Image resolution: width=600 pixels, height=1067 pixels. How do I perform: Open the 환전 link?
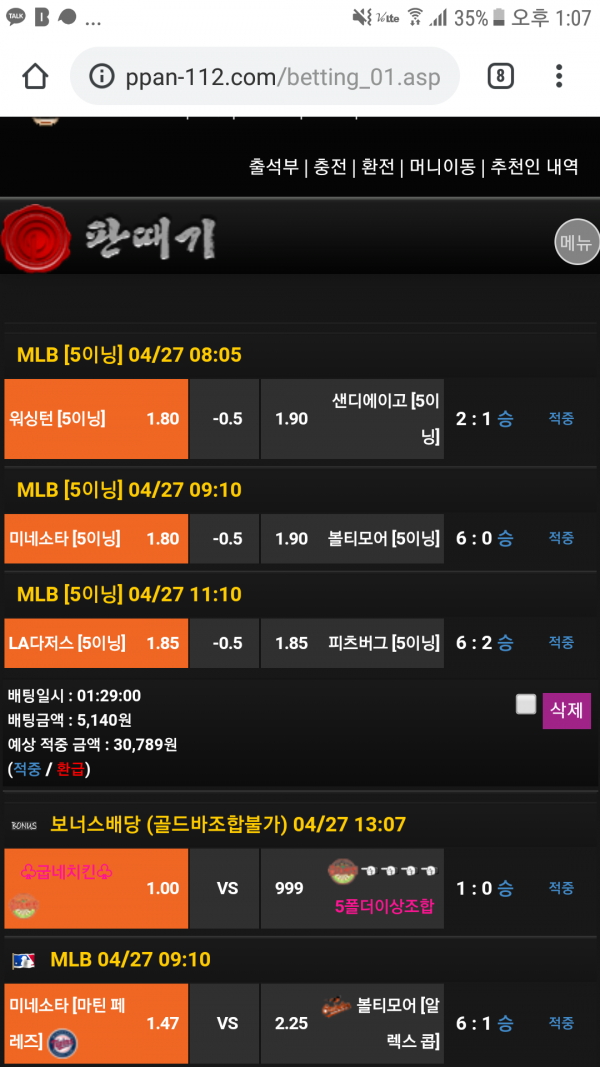coord(378,167)
